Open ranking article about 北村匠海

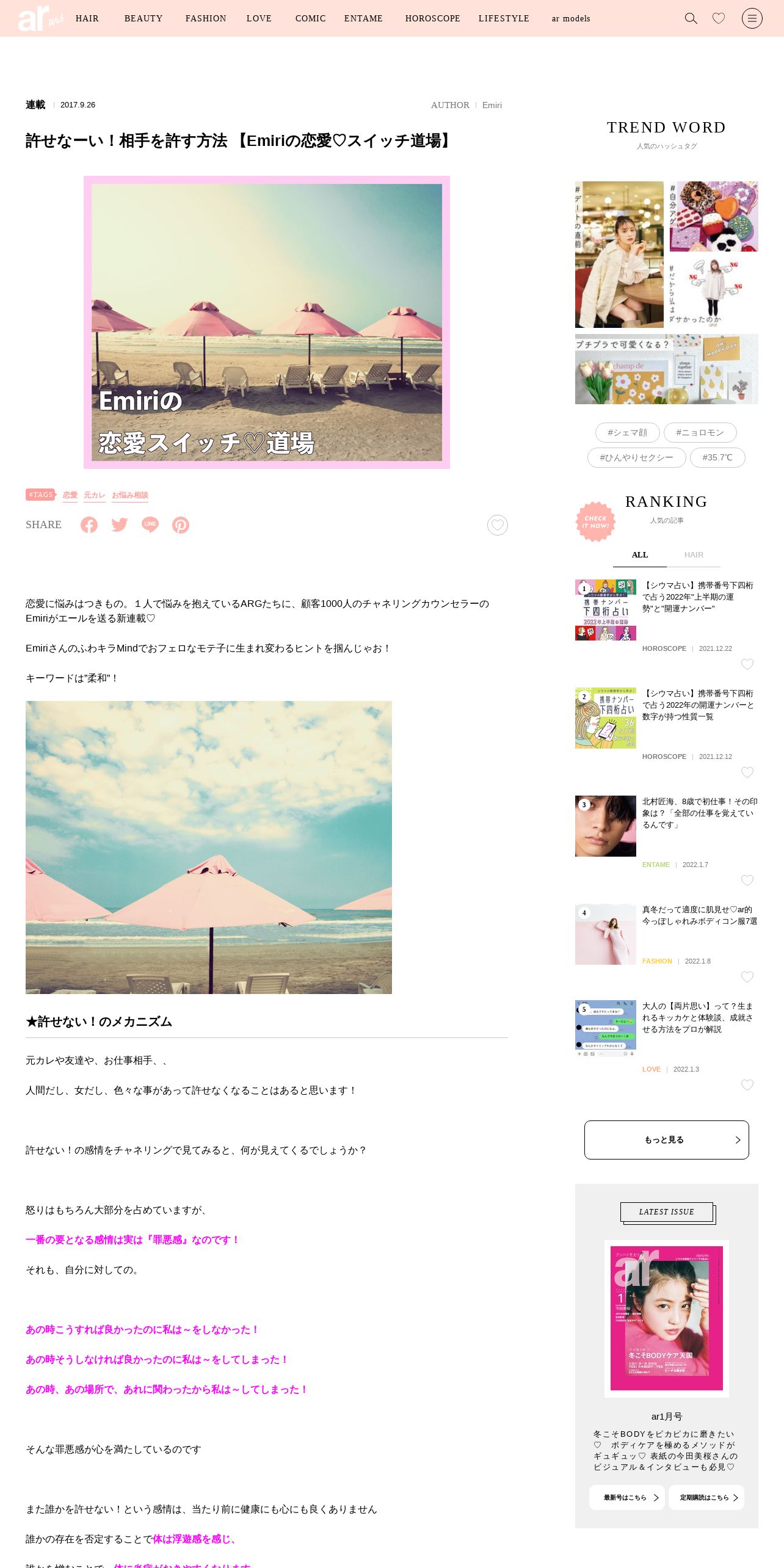coord(700,813)
